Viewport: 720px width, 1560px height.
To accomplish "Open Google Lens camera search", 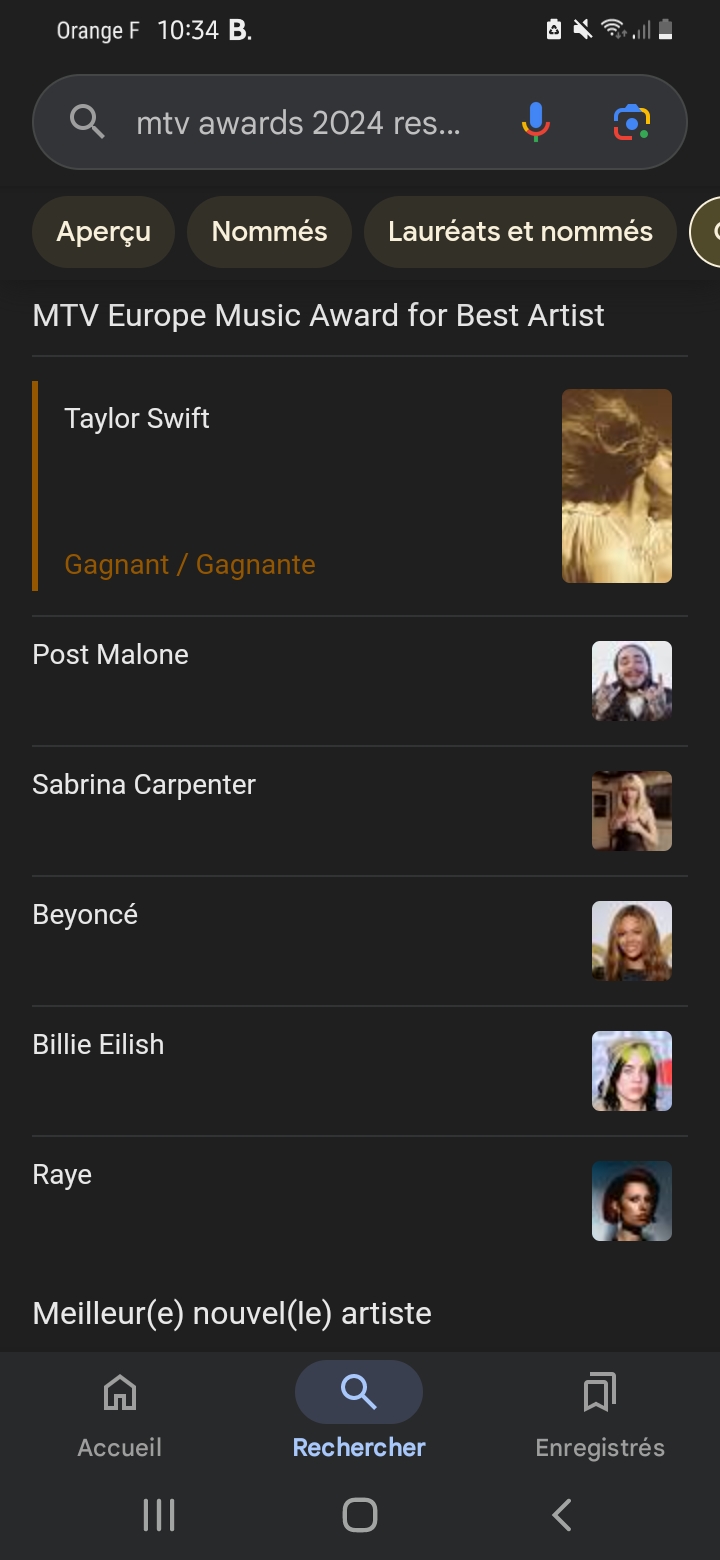I will (632, 123).
